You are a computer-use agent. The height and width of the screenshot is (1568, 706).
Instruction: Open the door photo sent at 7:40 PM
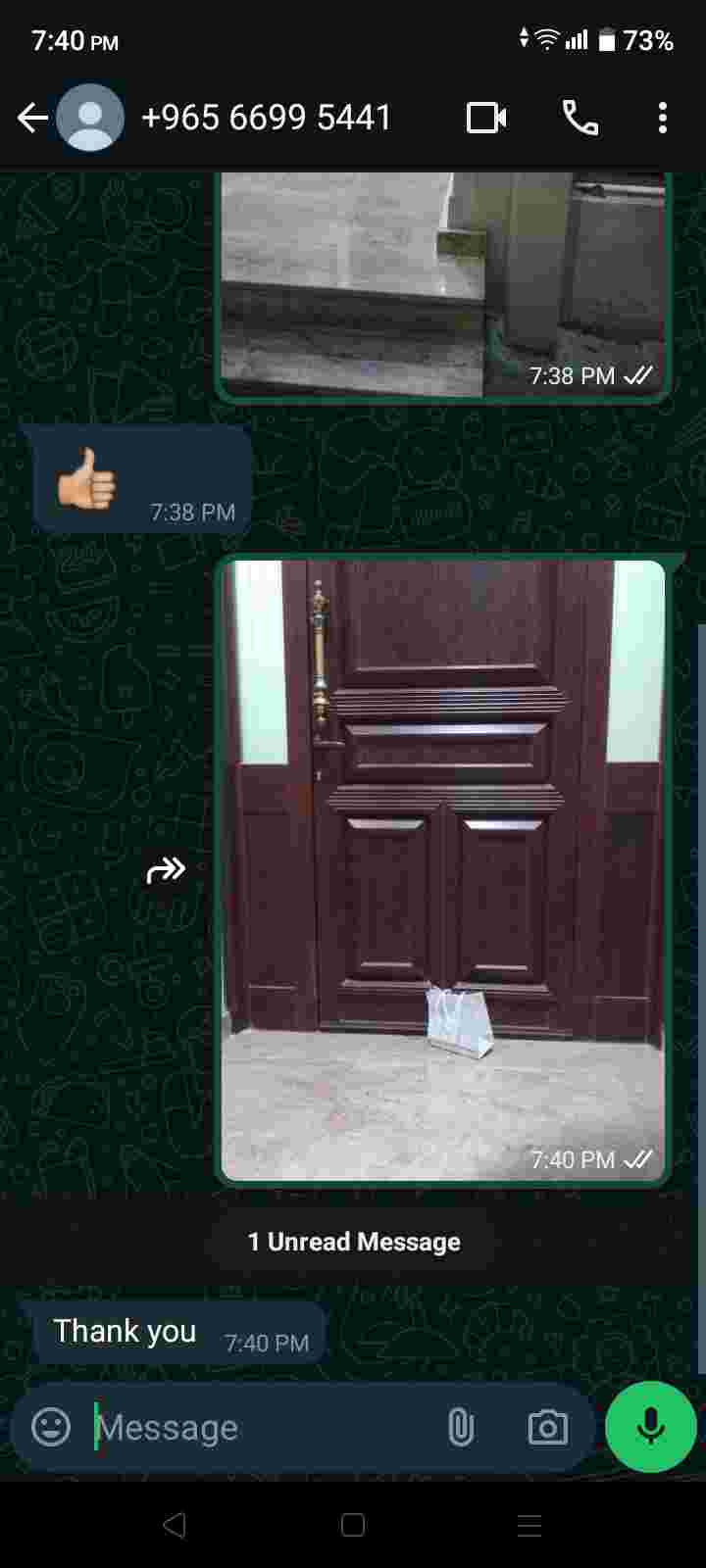(443, 870)
